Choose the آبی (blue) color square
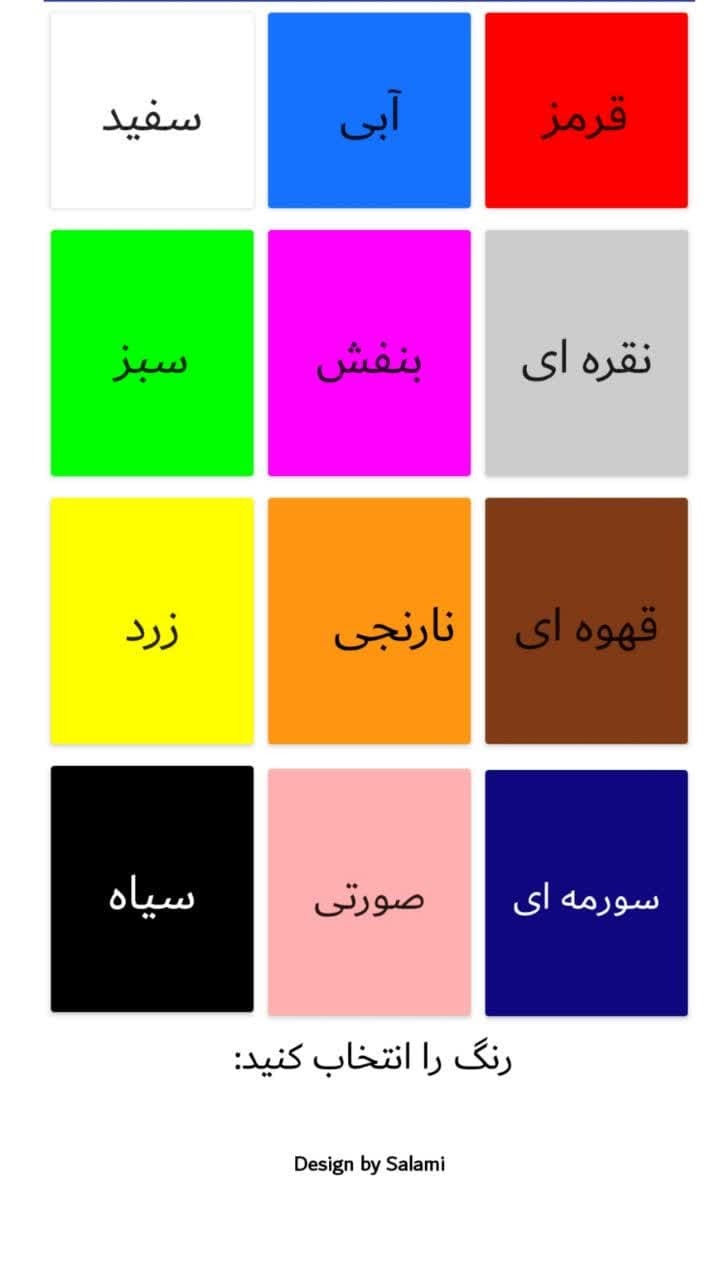Viewport: 721px width, 1280px height. (x=368, y=110)
